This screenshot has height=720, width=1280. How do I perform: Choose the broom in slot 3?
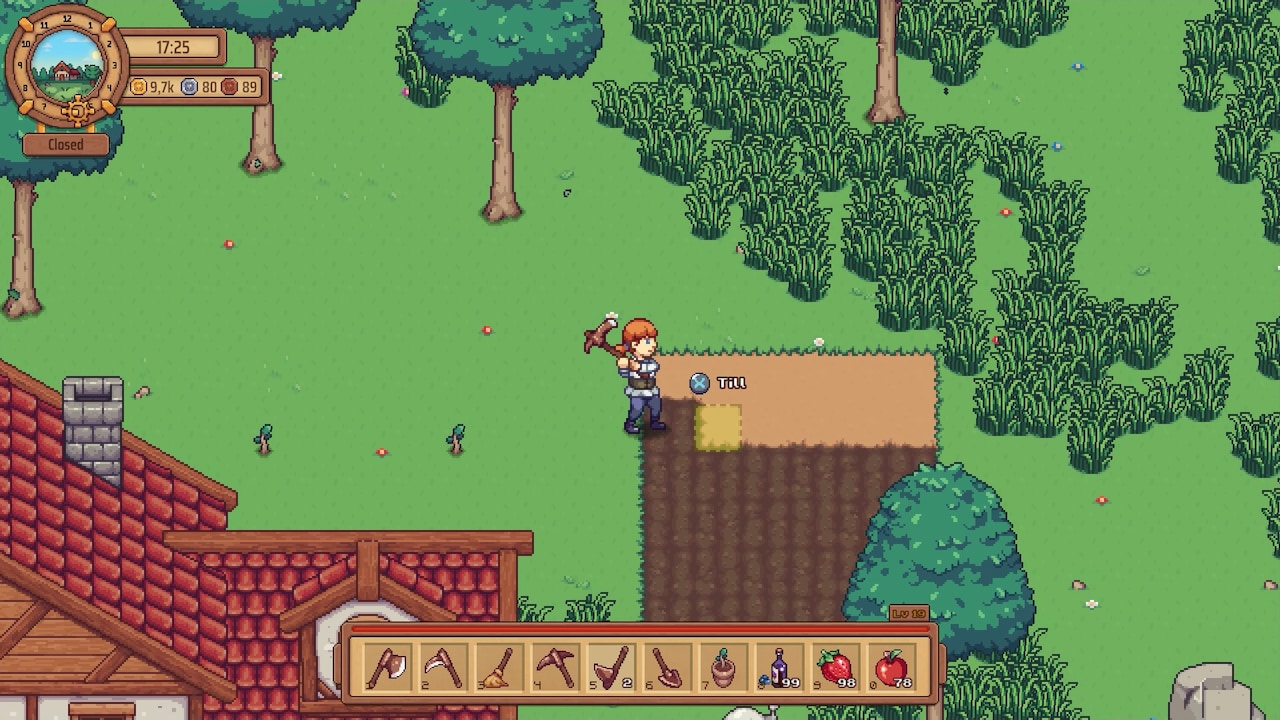499,667
